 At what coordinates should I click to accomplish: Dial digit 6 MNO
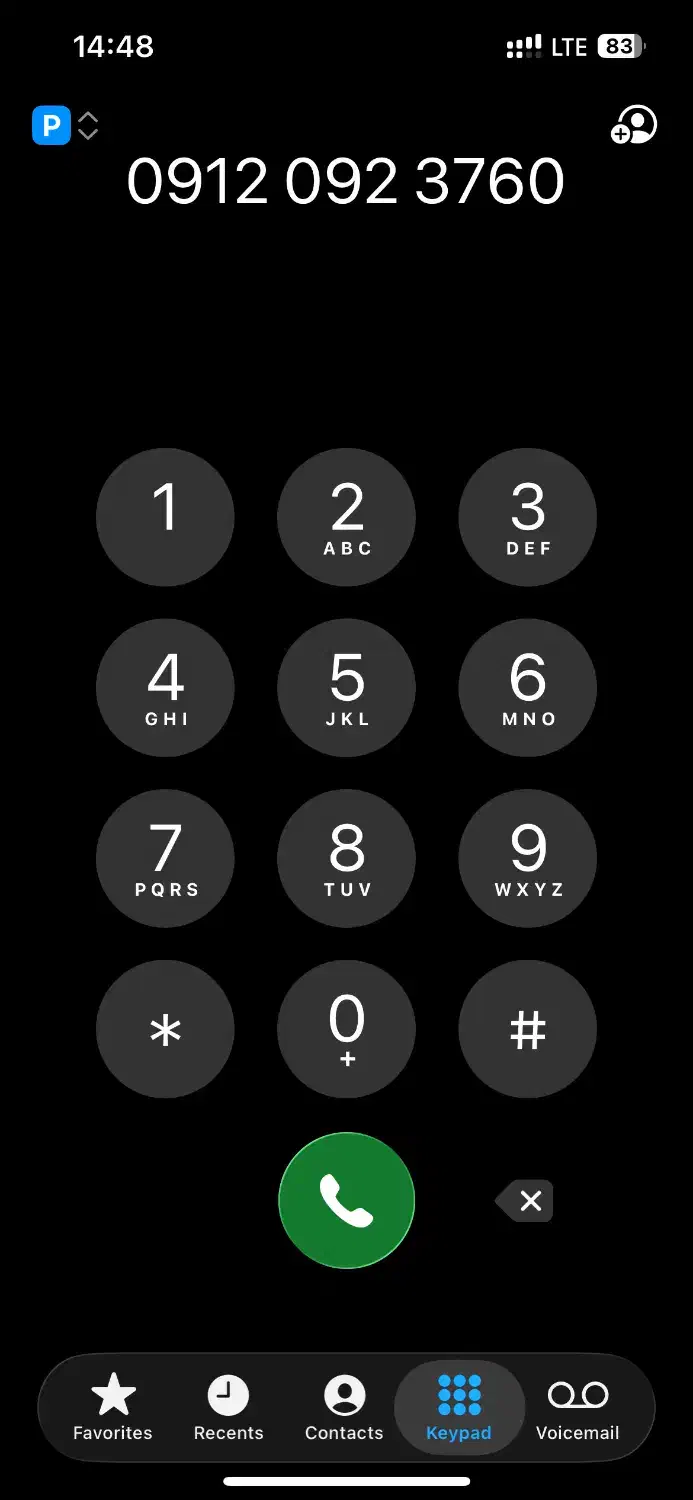(528, 688)
